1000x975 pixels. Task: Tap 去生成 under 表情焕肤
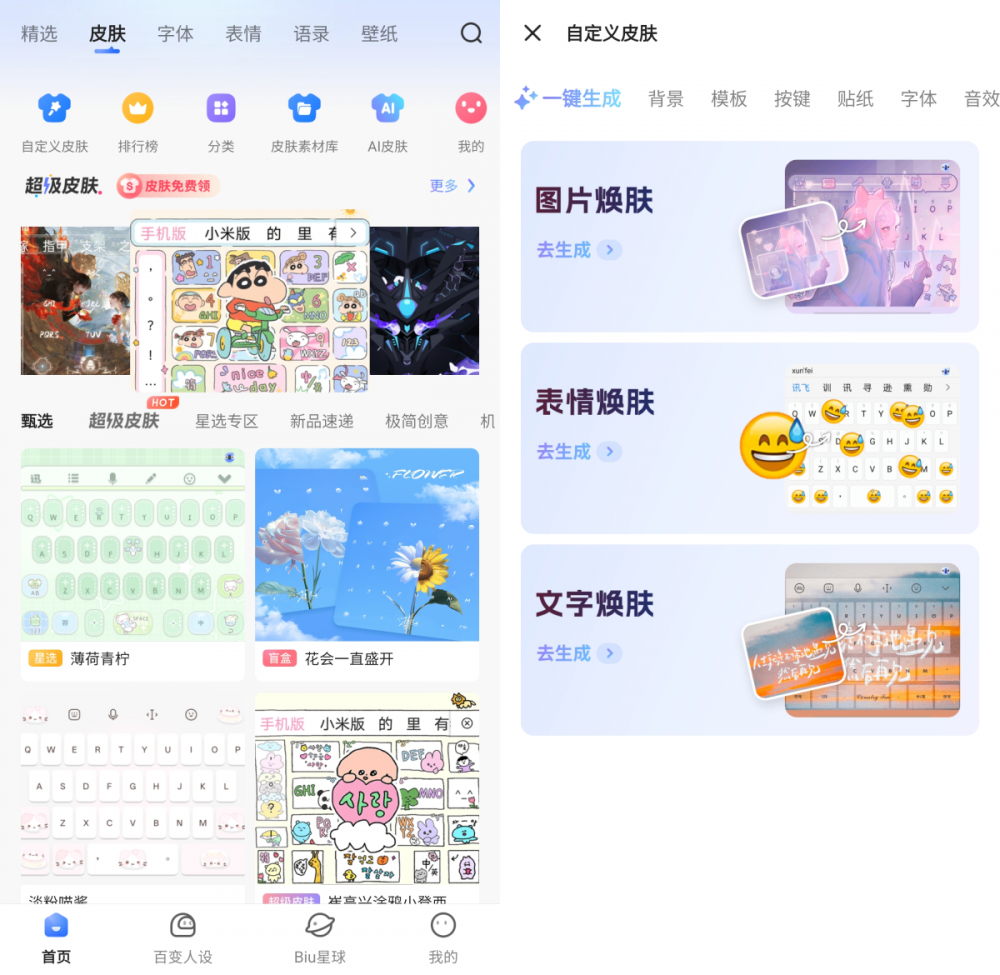click(x=578, y=452)
